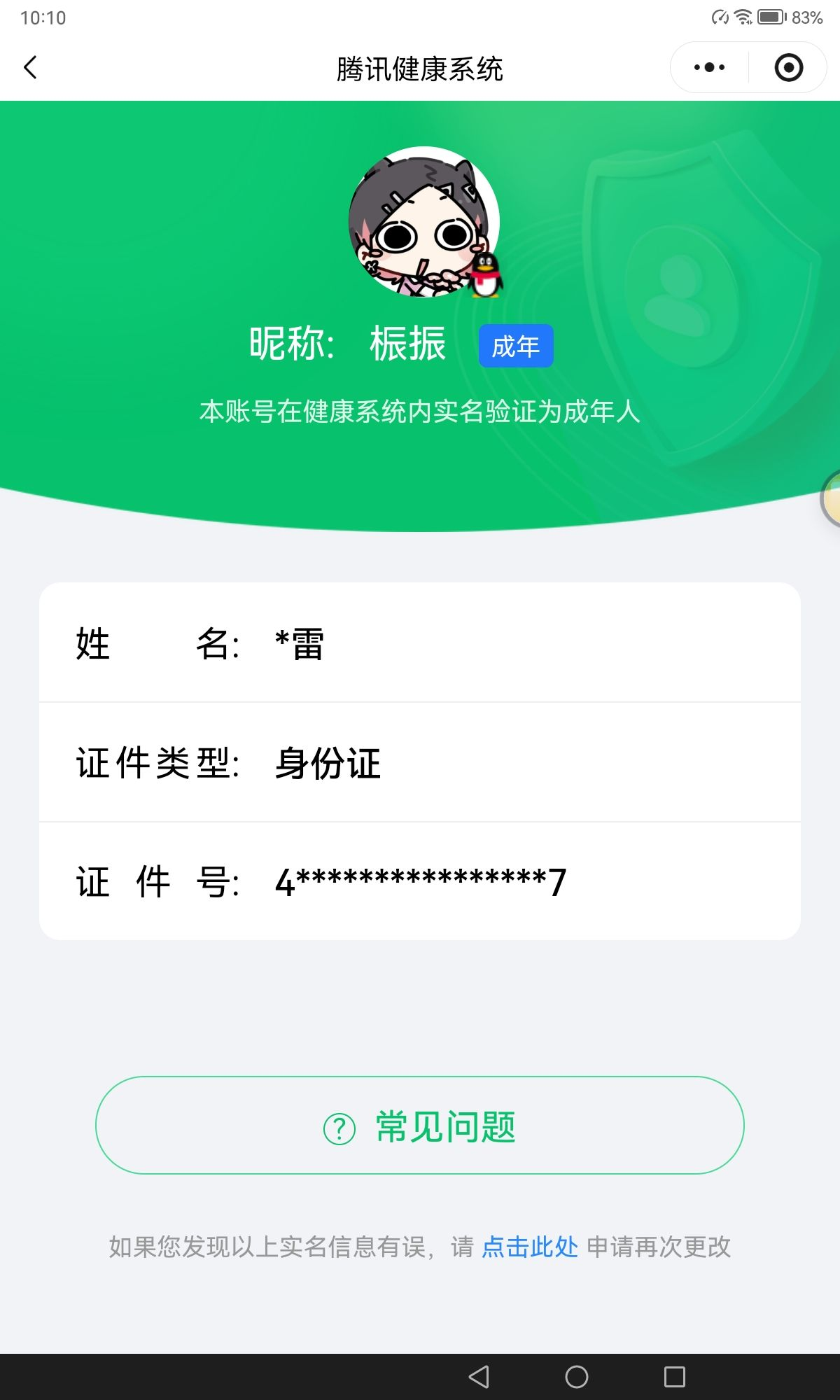Open recent apps from the navigation bar
Image resolution: width=840 pixels, height=1400 pixels.
(x=674, y=1377)
